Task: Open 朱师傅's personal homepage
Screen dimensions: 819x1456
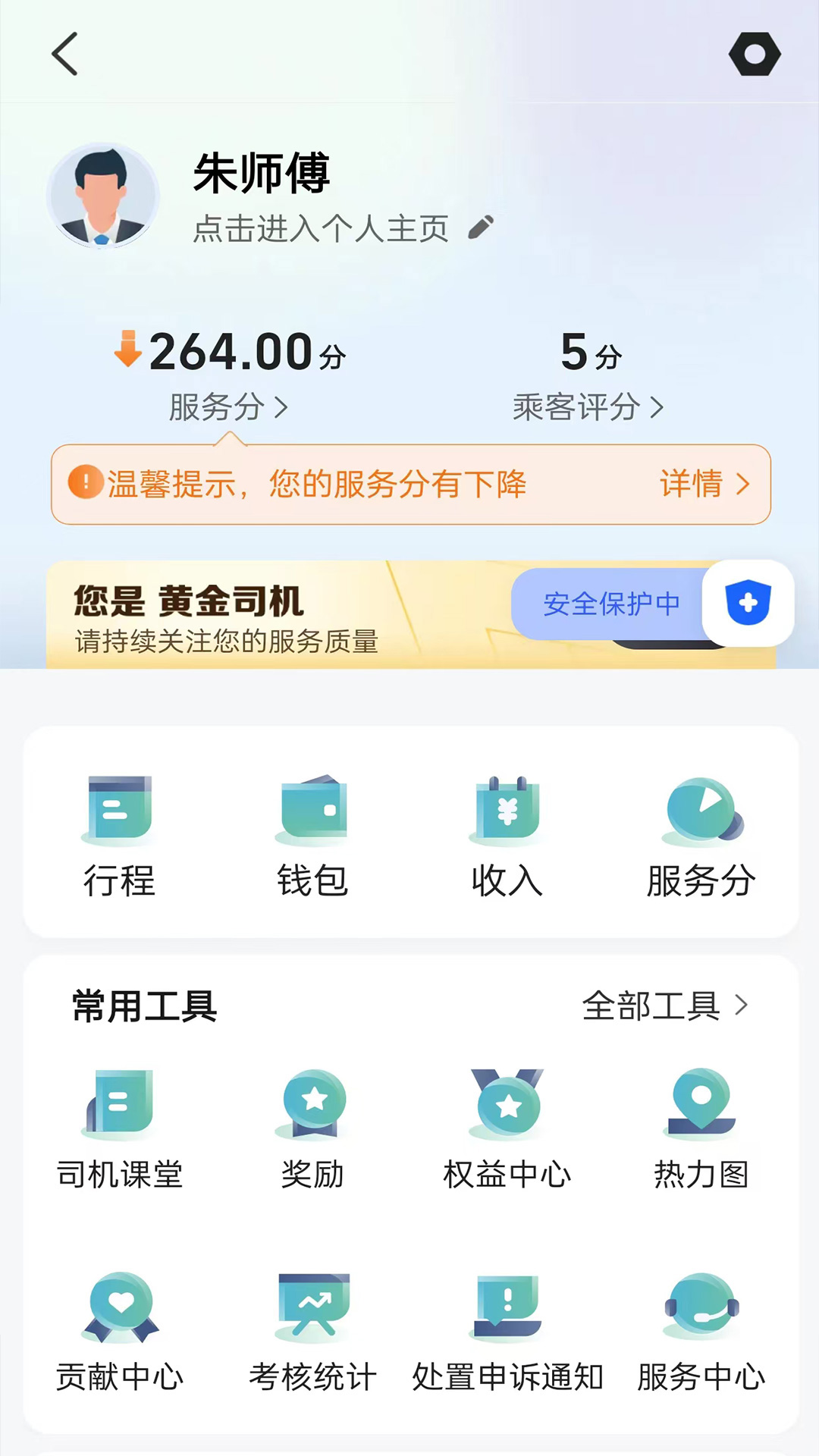Action: coord(321,228)
